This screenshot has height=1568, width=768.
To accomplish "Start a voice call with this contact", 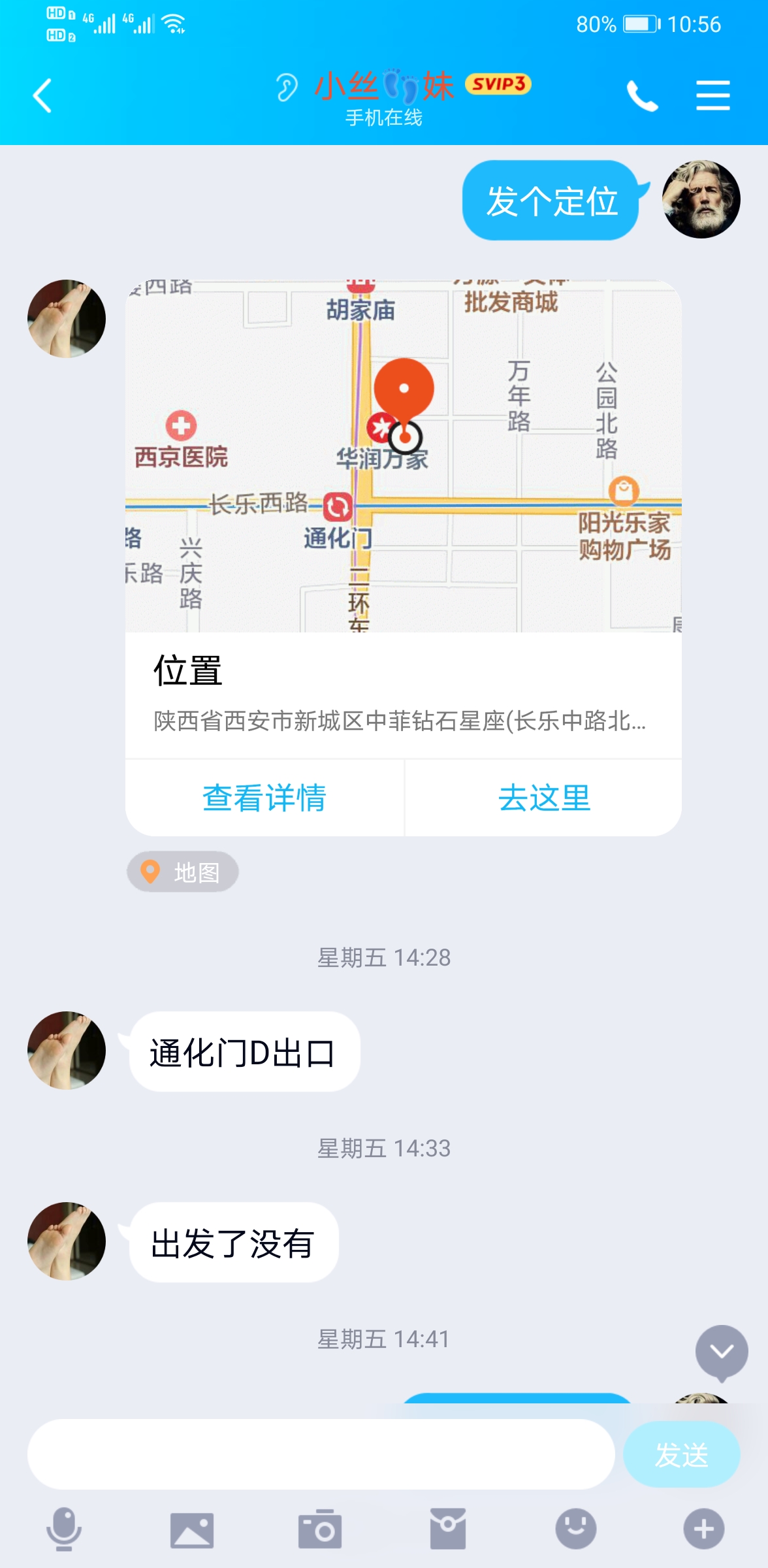I will [x=642, y=96].
